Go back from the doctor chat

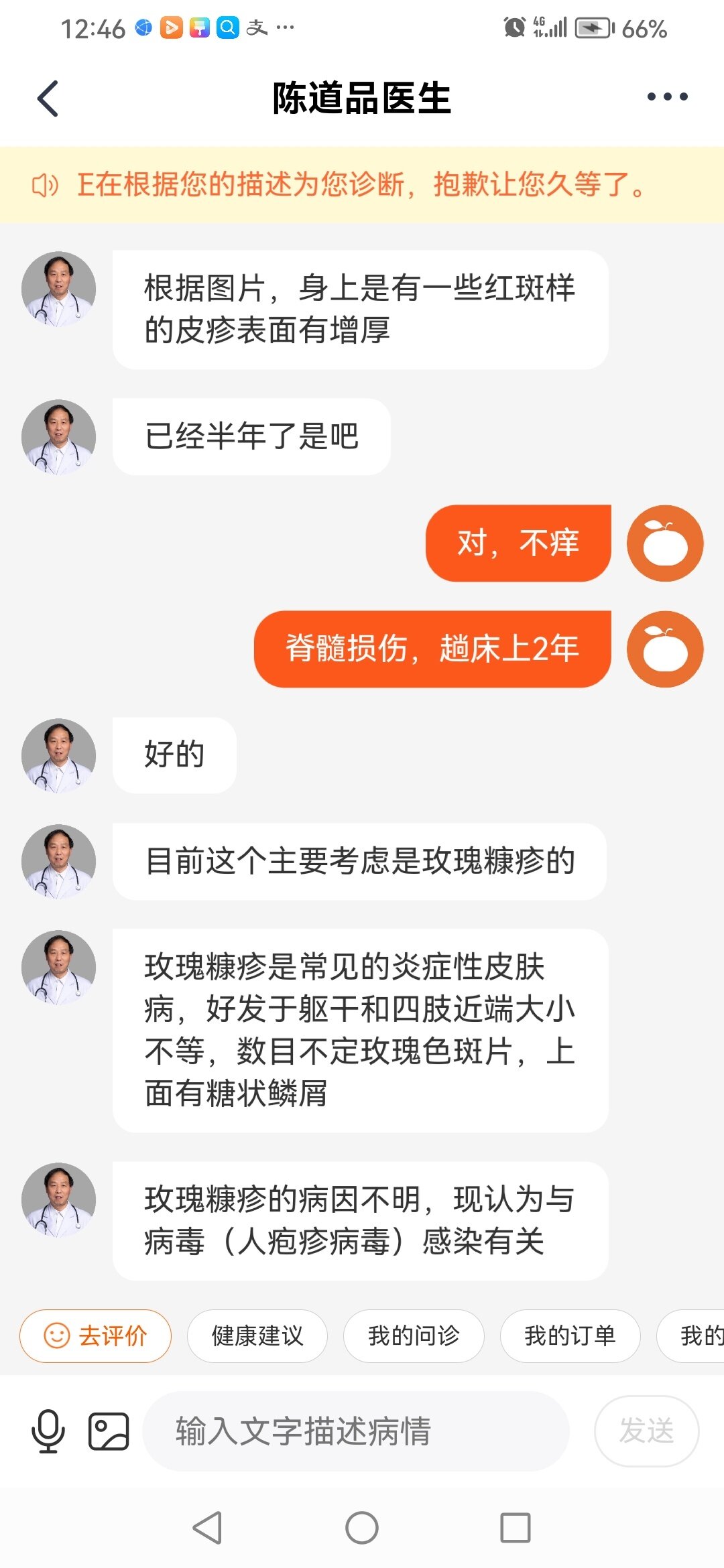[x=48, y=99]
